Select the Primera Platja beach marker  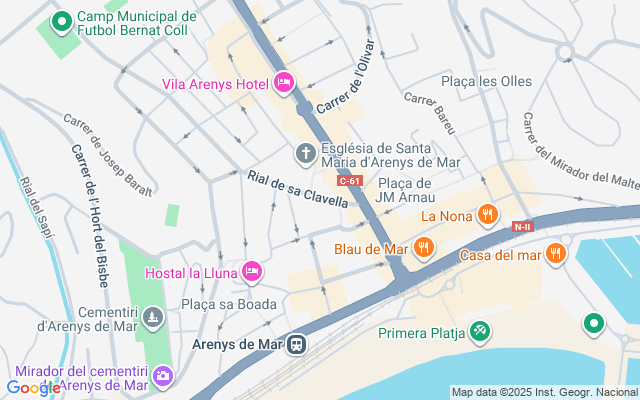pos(480,333)
